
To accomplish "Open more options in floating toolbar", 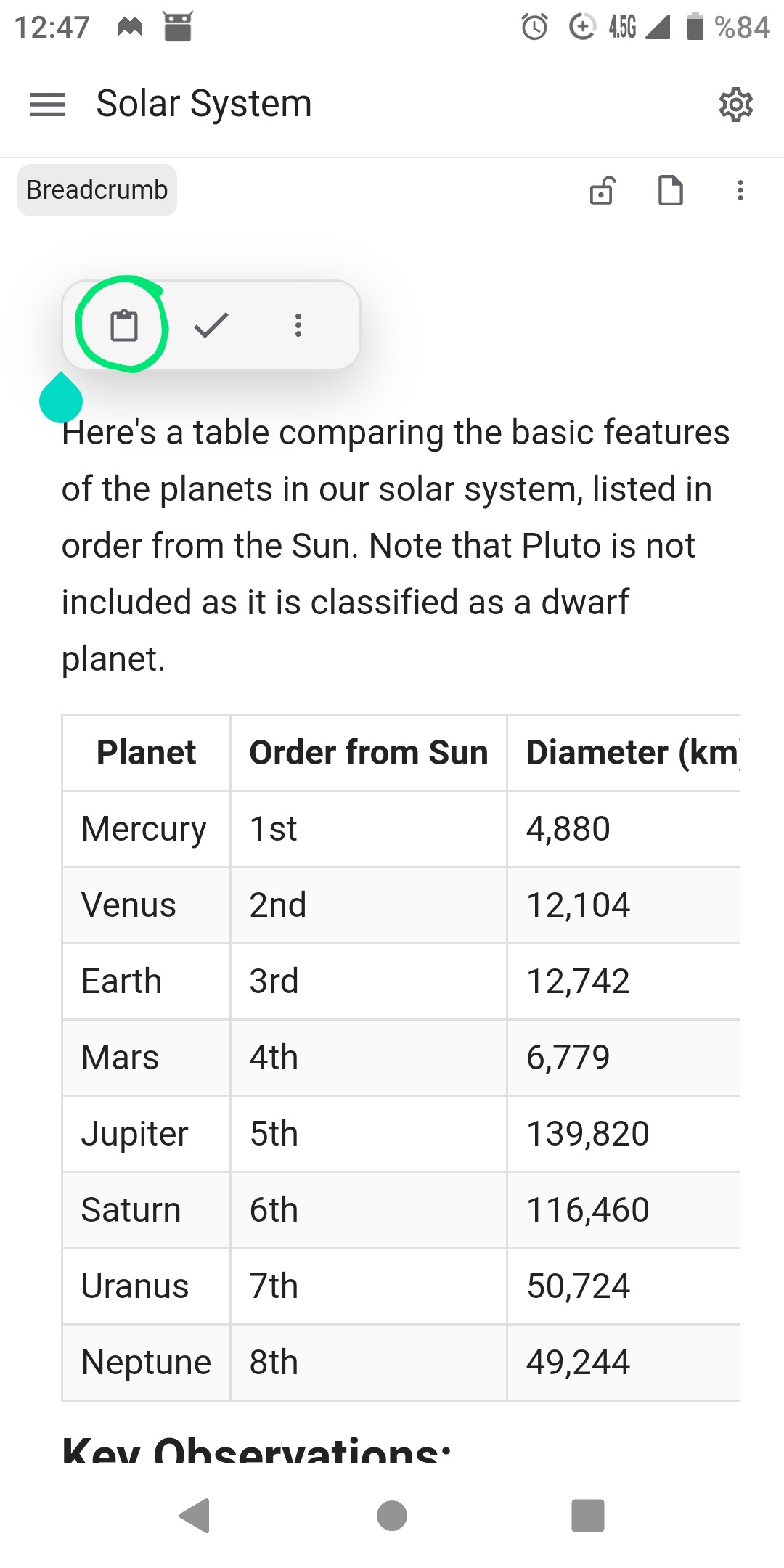I will click(298, 325).
